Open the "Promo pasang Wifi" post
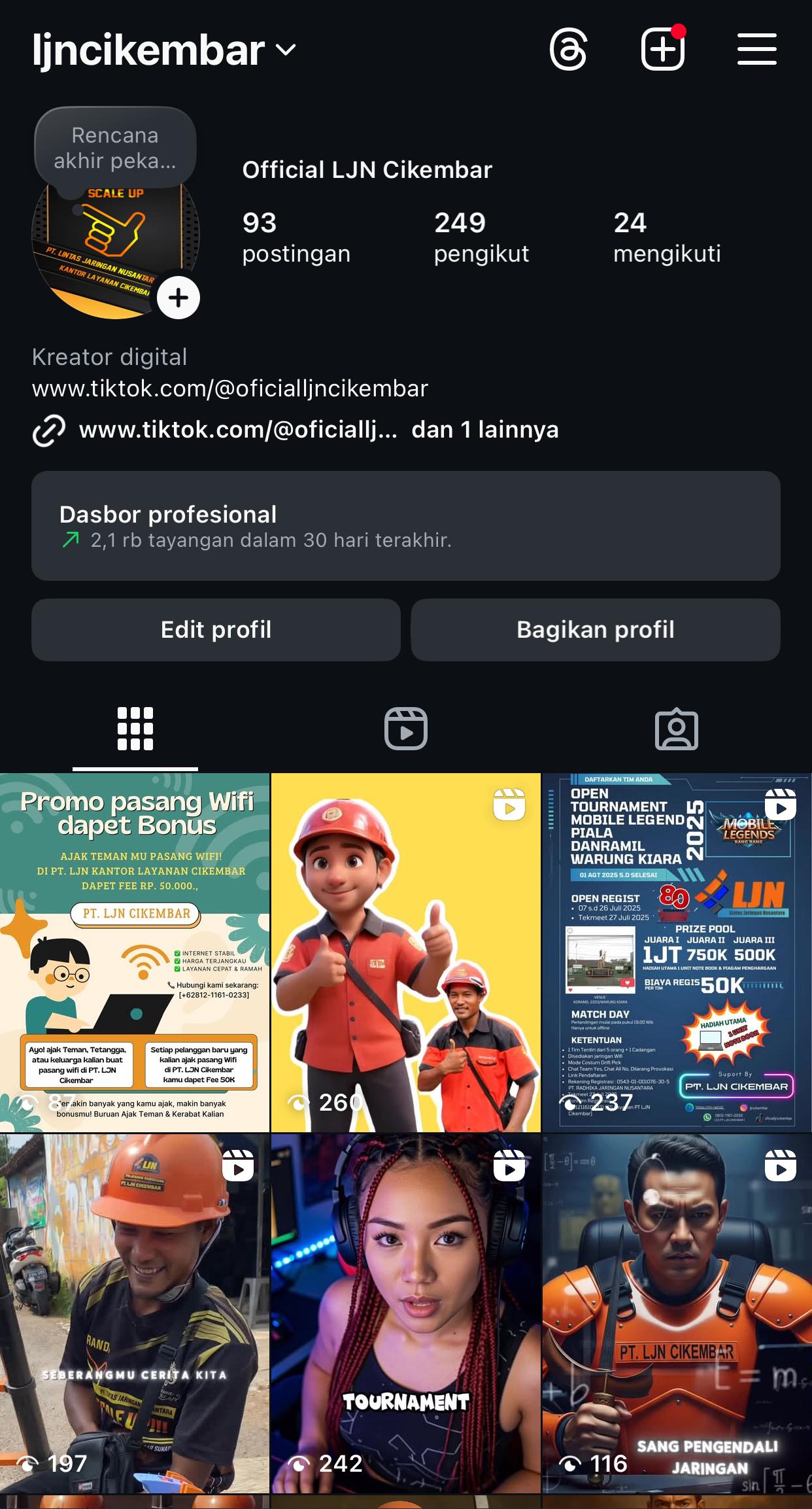The height and width of the screenshot is (1509, 812). click(x=135, y=952)
